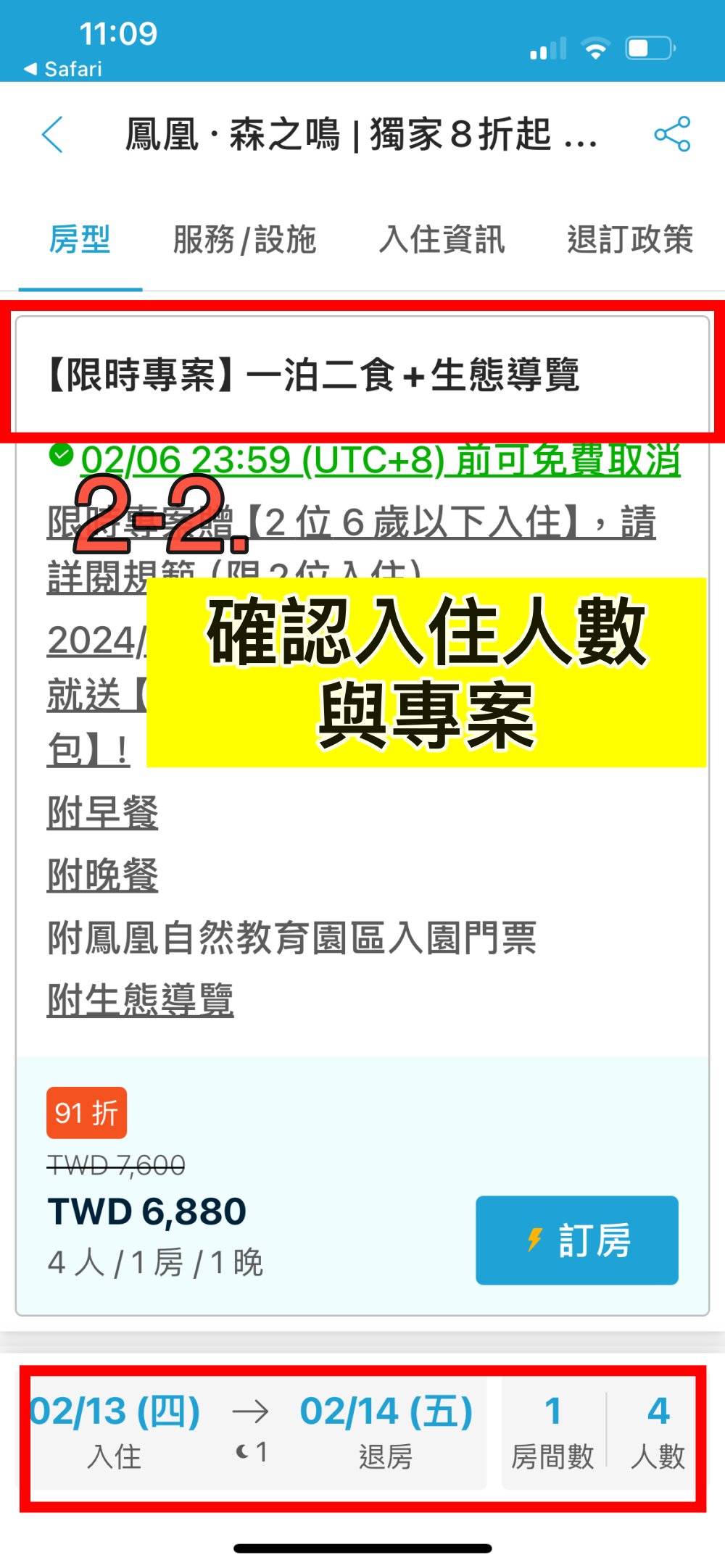Switch to the 服務/設施 tab

coord(244,239)
